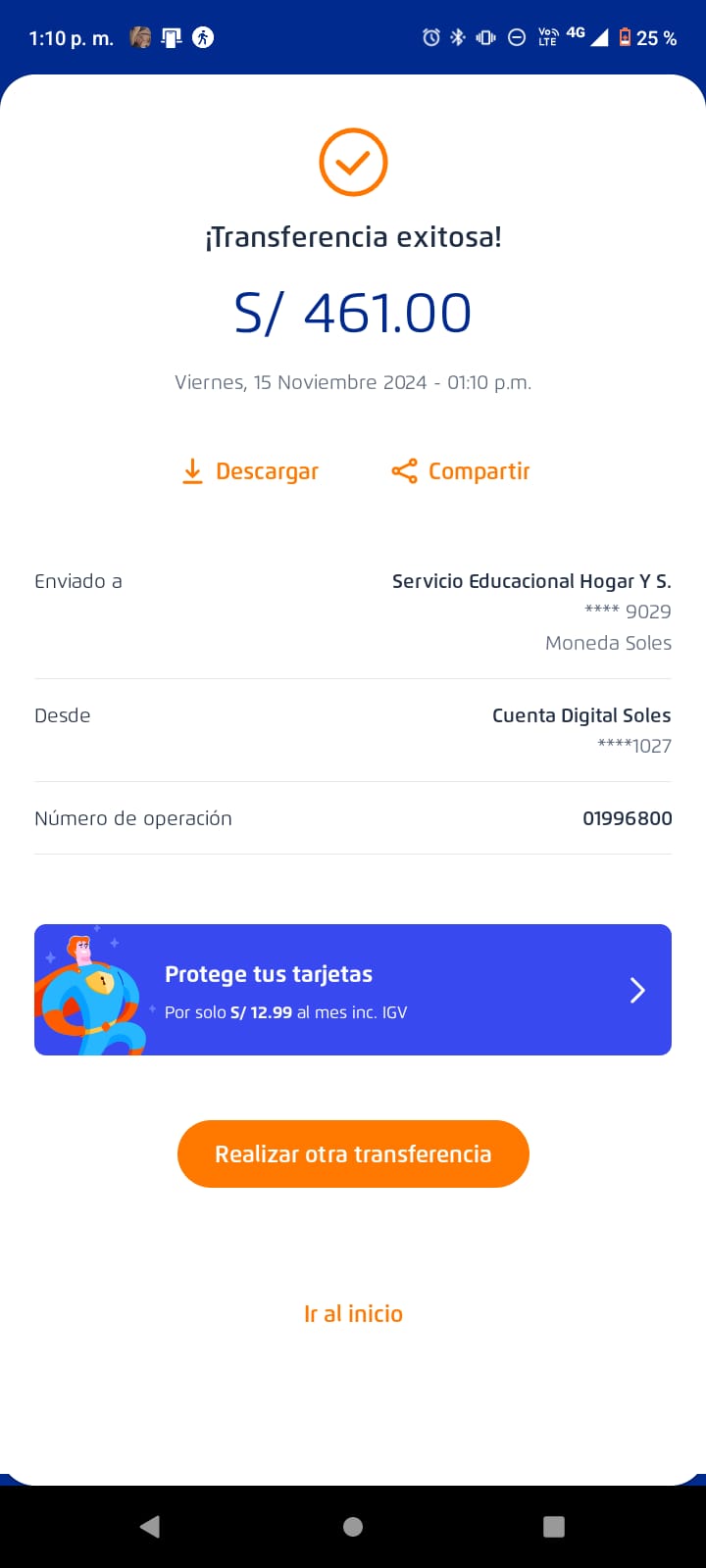Share the receipt via Compartir
The height and width of the screenshot is (1568, 706).
[x=461, y=471]
